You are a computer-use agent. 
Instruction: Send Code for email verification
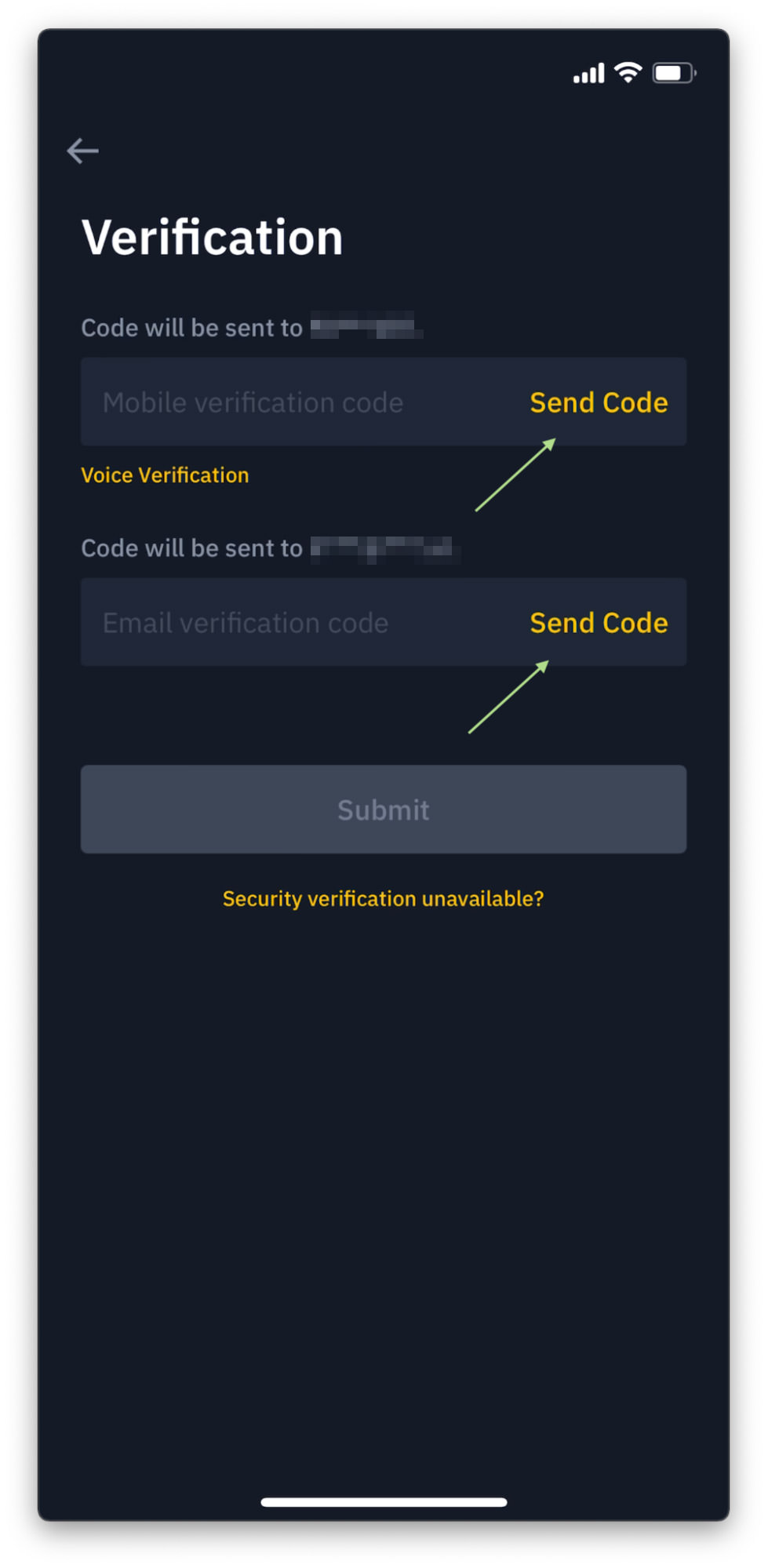(x=599, y=623)
